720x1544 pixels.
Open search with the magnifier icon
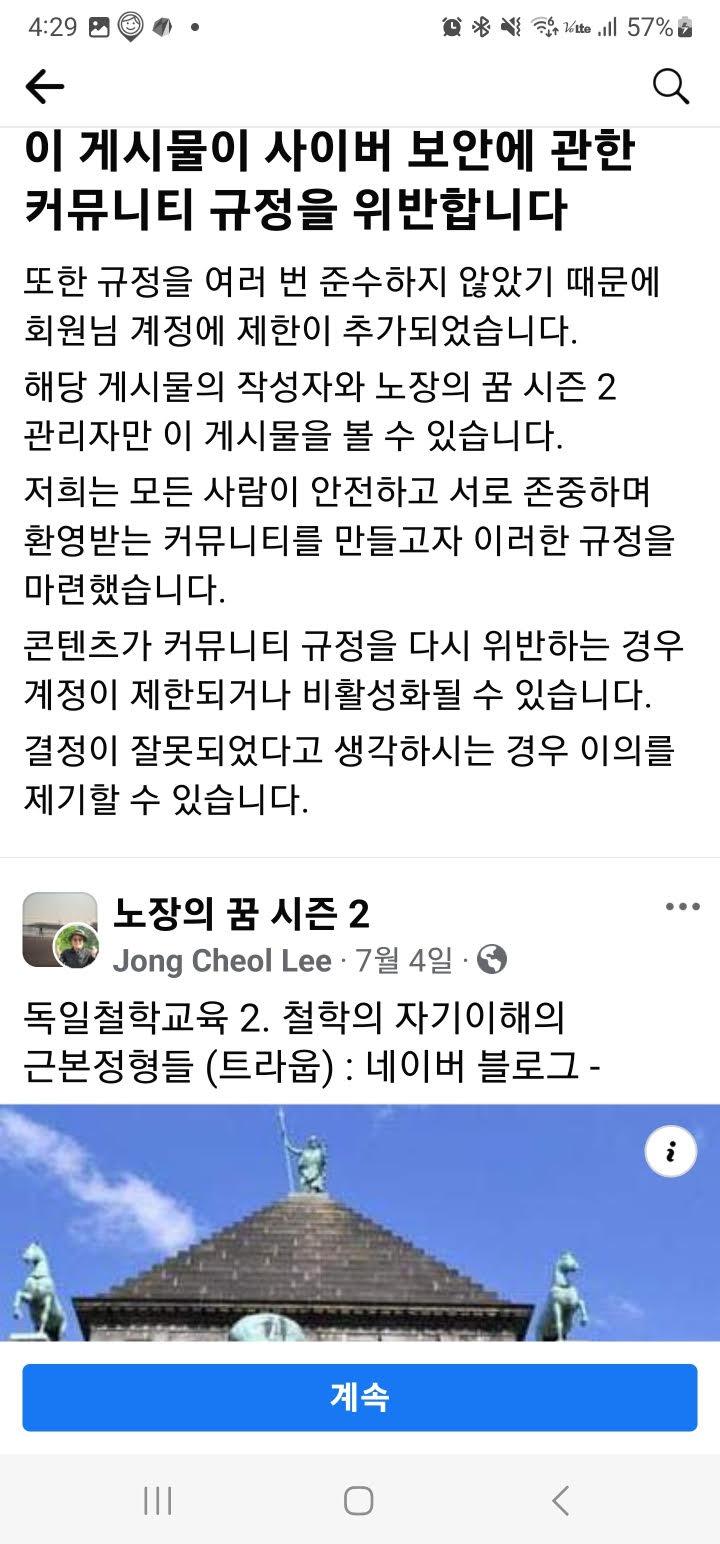click(672, 87)
